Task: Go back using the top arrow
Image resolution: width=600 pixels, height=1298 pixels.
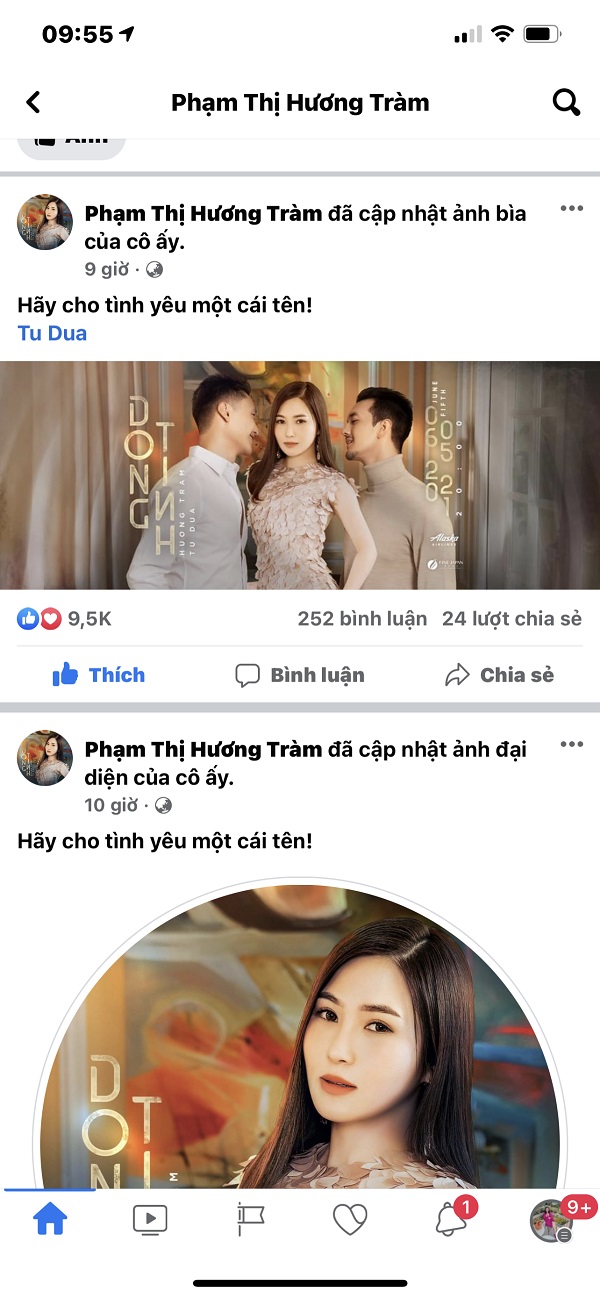Action: click(x=33, y=102)
